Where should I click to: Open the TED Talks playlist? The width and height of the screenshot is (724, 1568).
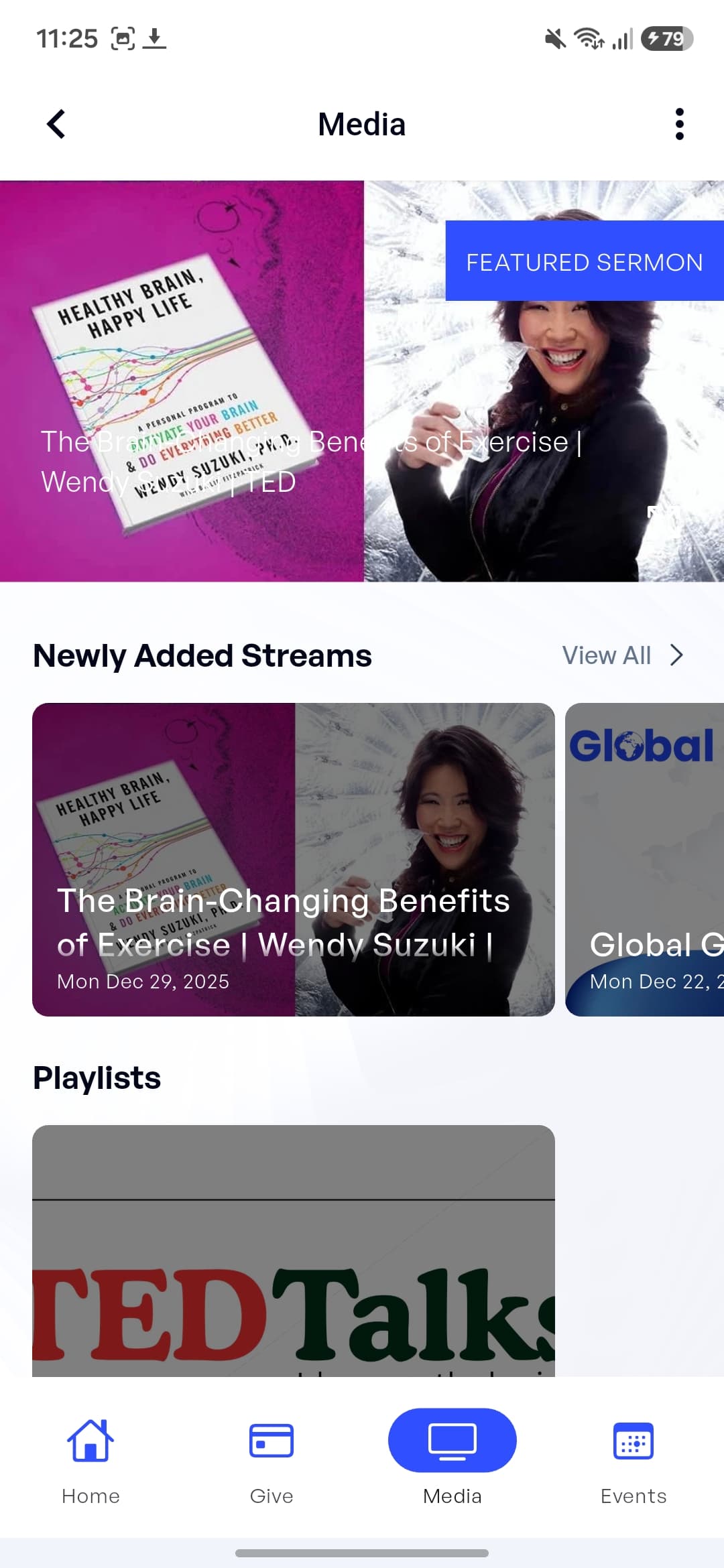294,1250
